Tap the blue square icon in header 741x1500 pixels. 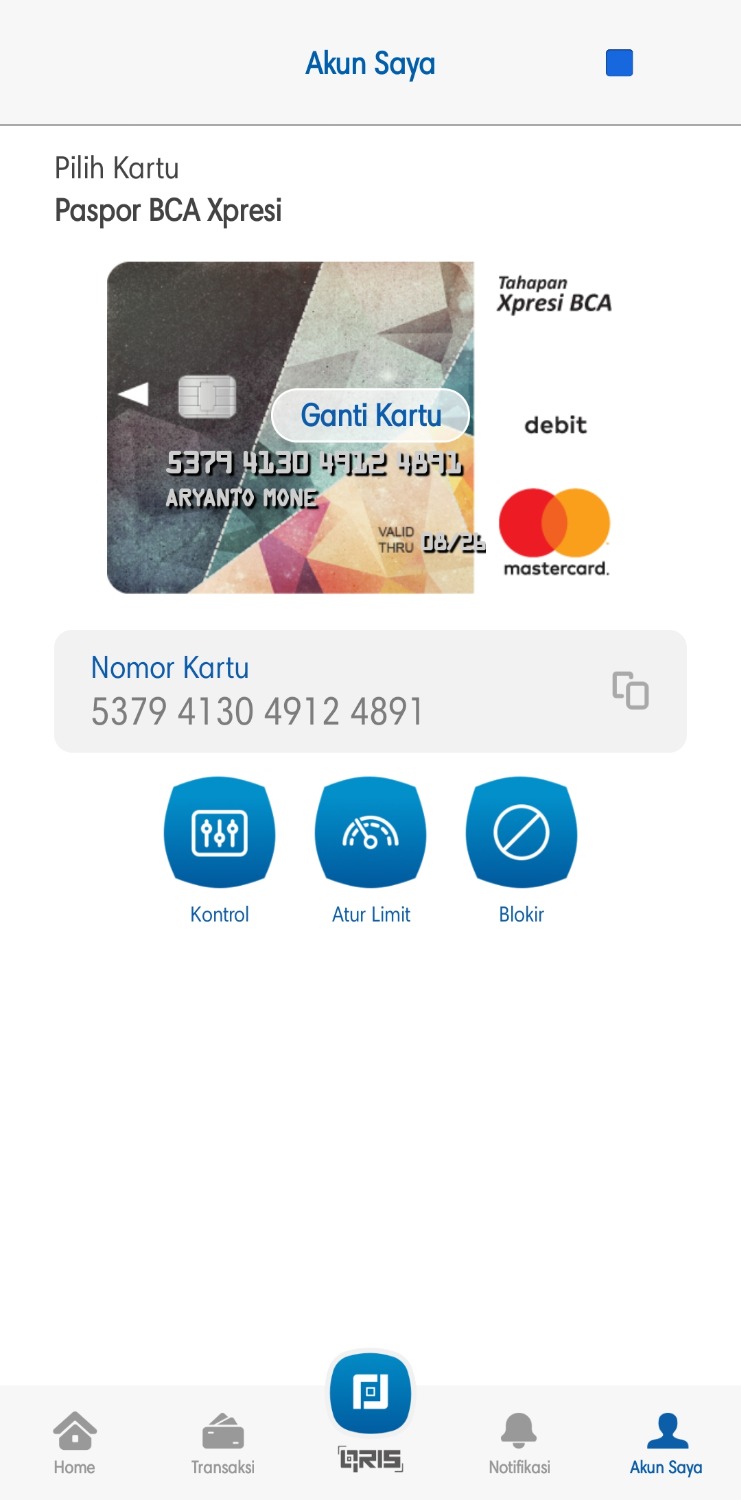click(x=619, y=63)
